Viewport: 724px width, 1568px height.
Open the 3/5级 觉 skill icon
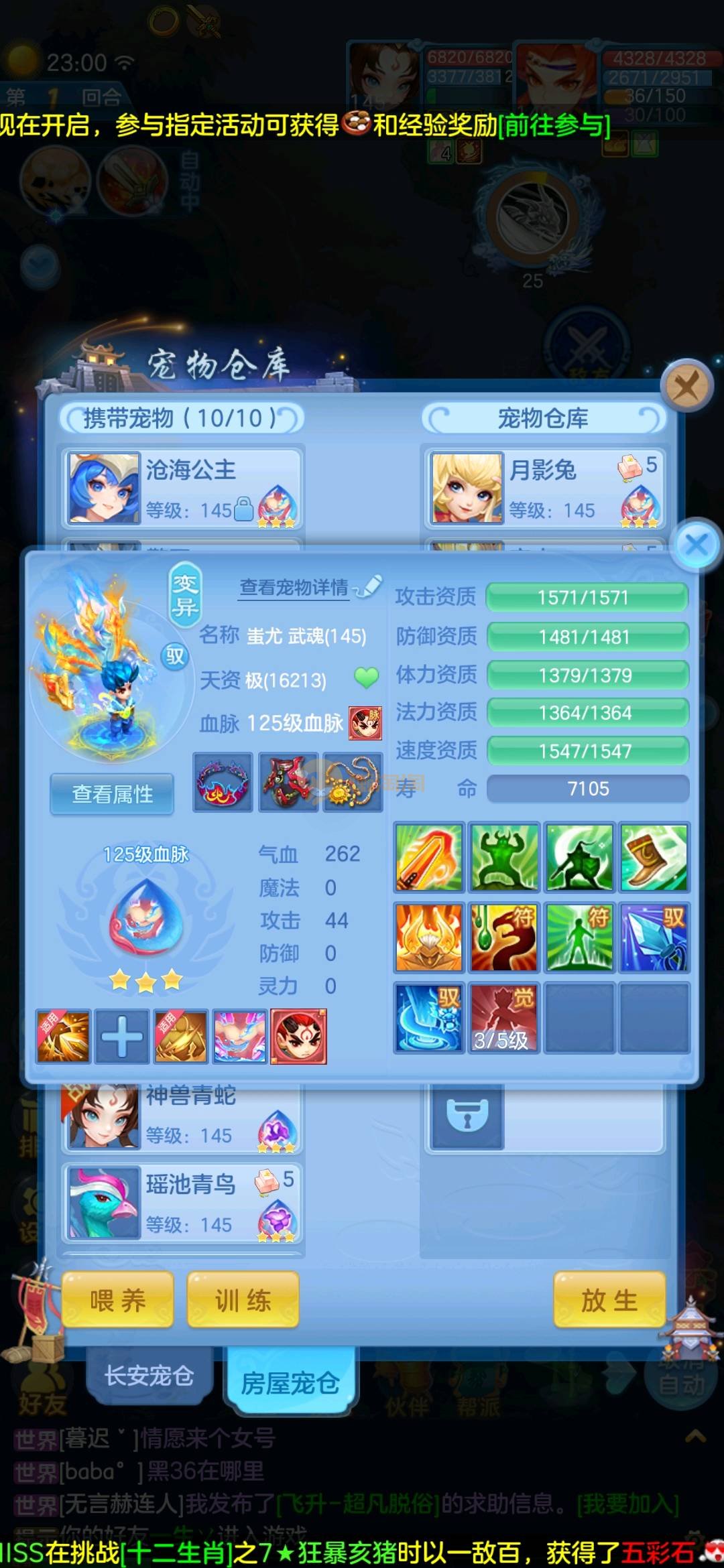[x=503, y=1018]
